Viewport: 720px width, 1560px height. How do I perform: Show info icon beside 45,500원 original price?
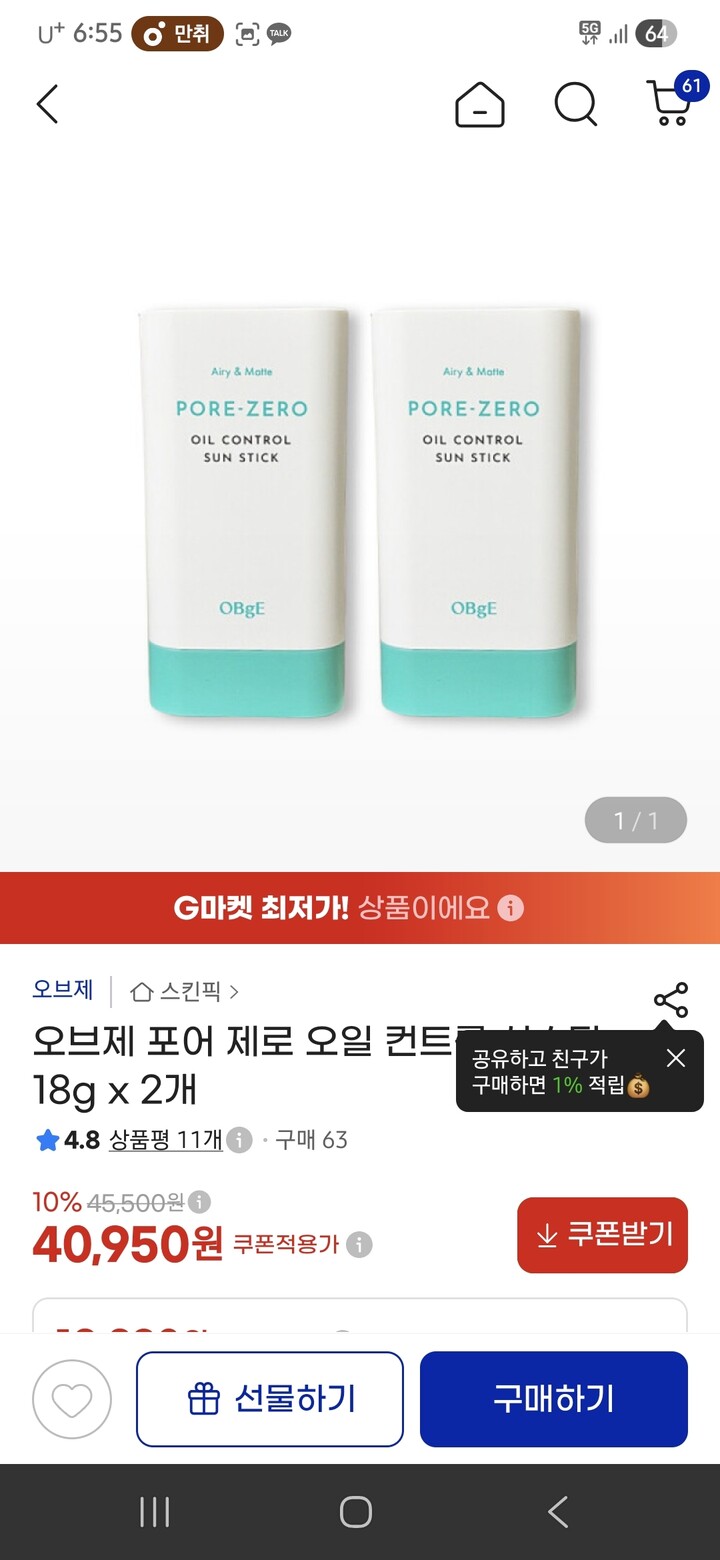pyautogui.click(x=200, y=1201)
